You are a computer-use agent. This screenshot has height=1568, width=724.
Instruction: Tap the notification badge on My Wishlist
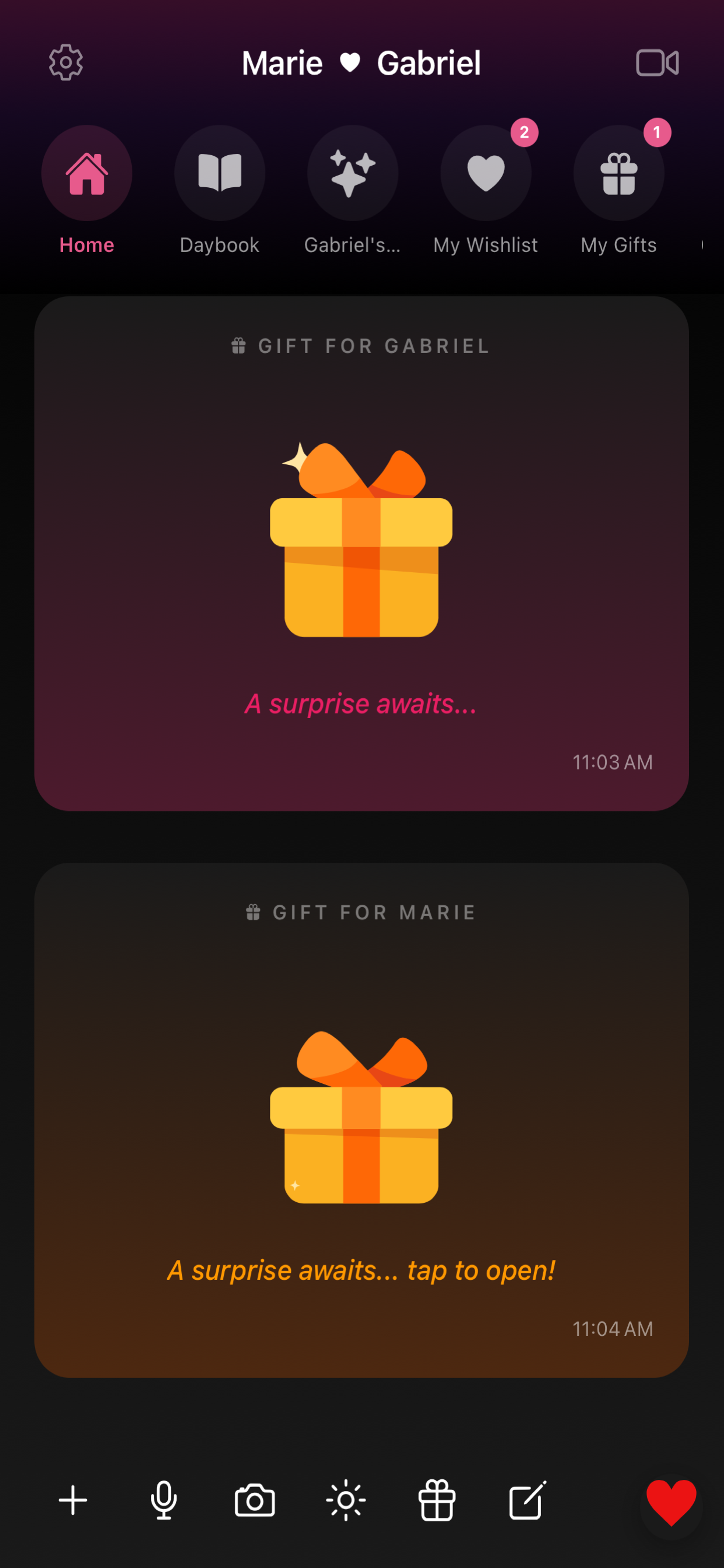point(525,134)
